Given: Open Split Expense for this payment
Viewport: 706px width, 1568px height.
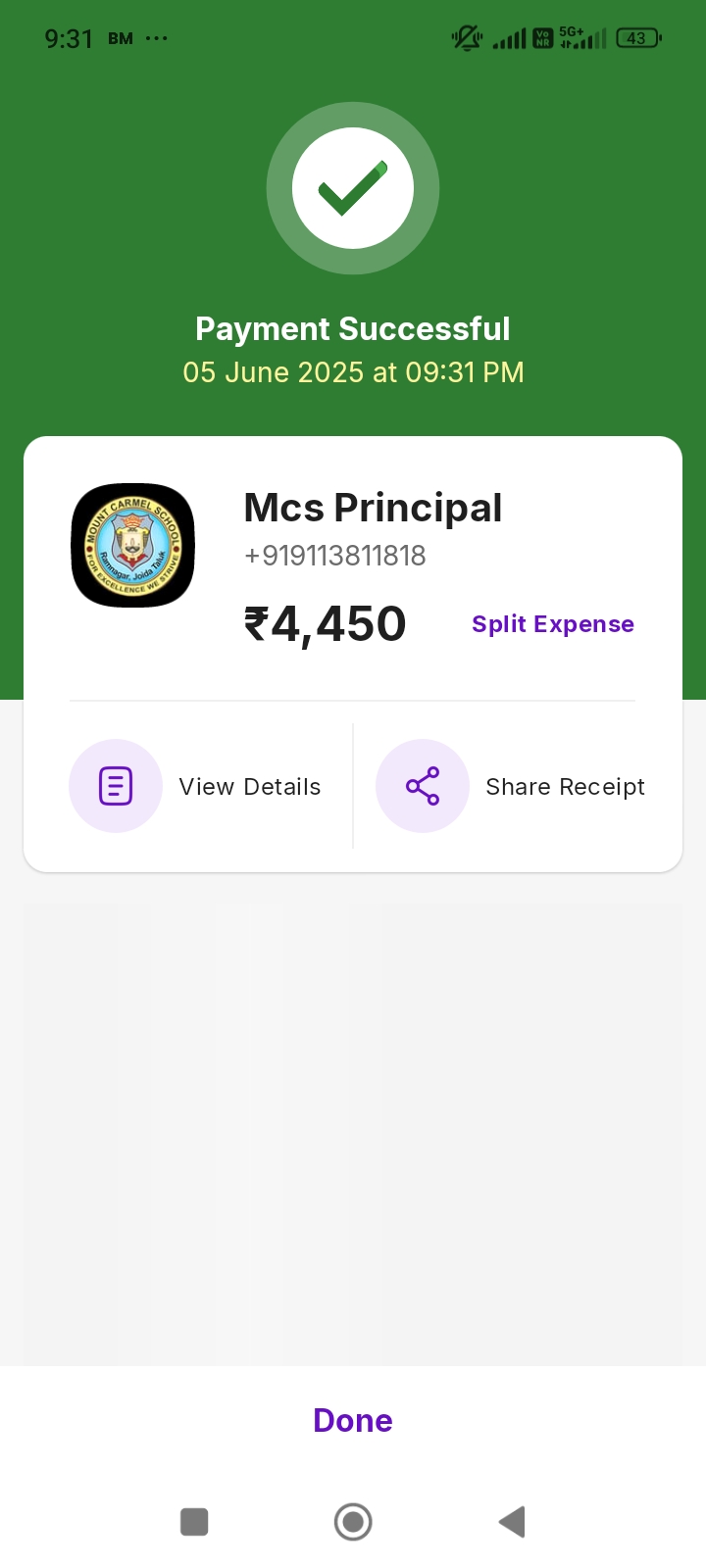Looking at the screenshot, I should [553, 624].
